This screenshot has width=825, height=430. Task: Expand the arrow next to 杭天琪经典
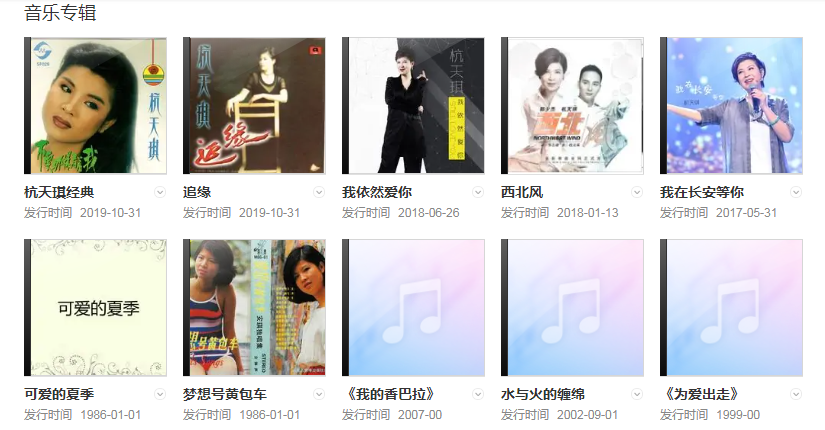160,192
